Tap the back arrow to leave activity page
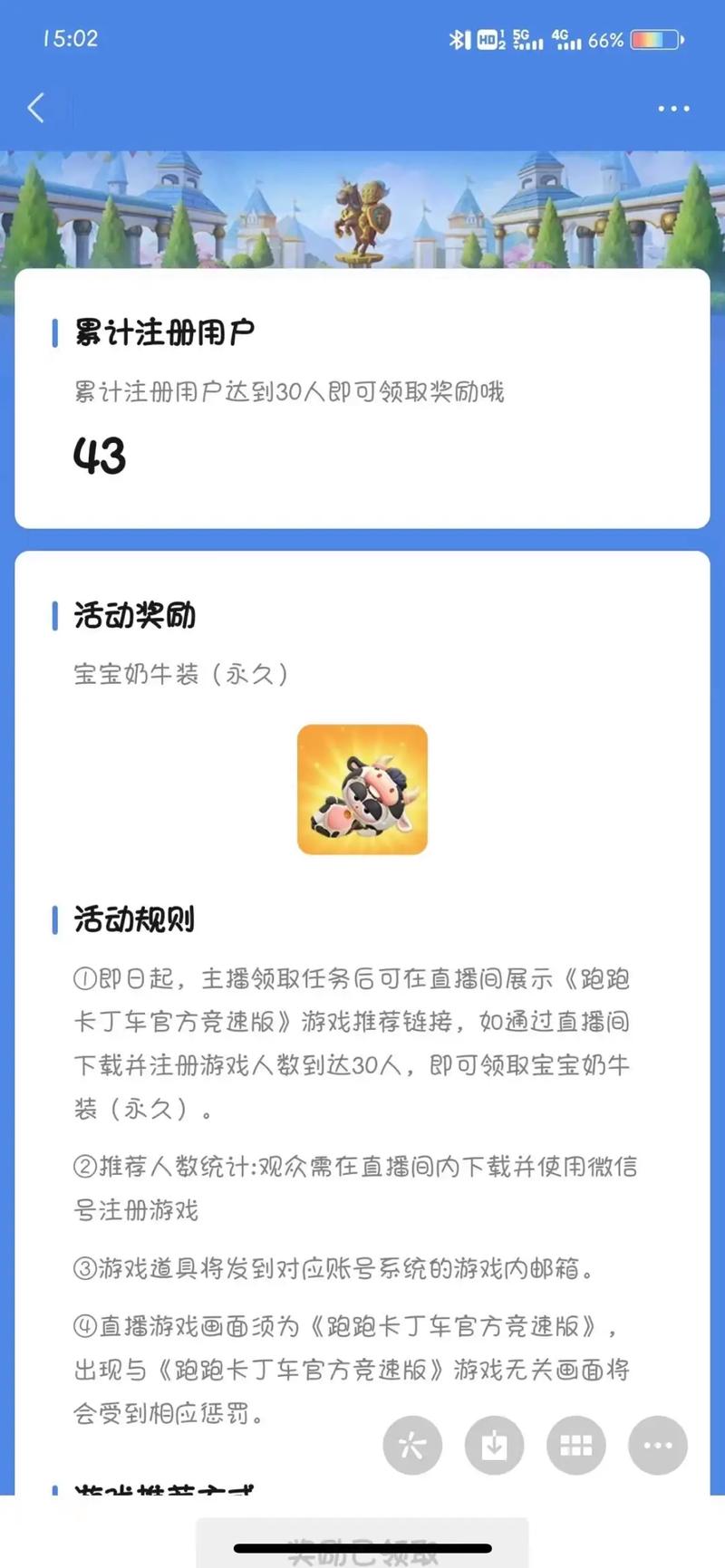 click(35, 107)
